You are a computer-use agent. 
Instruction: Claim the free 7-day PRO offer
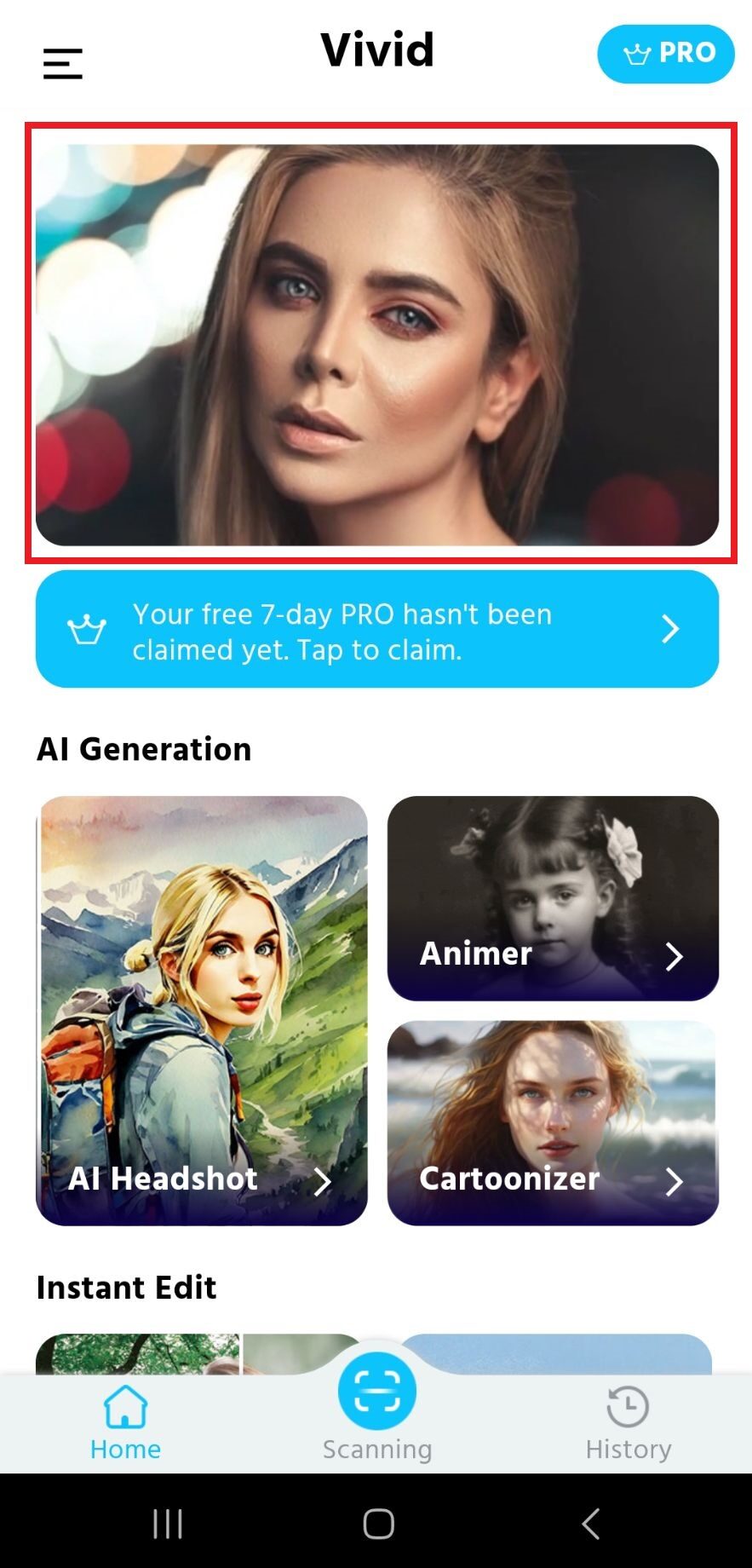pyautogui.click(x=377, y=630)
